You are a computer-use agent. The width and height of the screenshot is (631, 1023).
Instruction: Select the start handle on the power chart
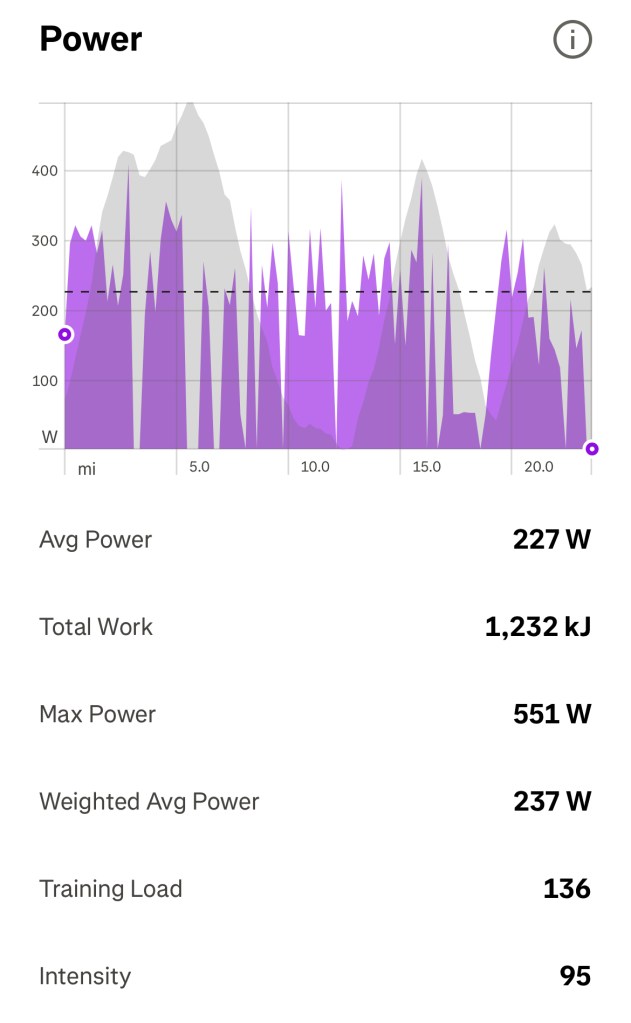[65, 334]
